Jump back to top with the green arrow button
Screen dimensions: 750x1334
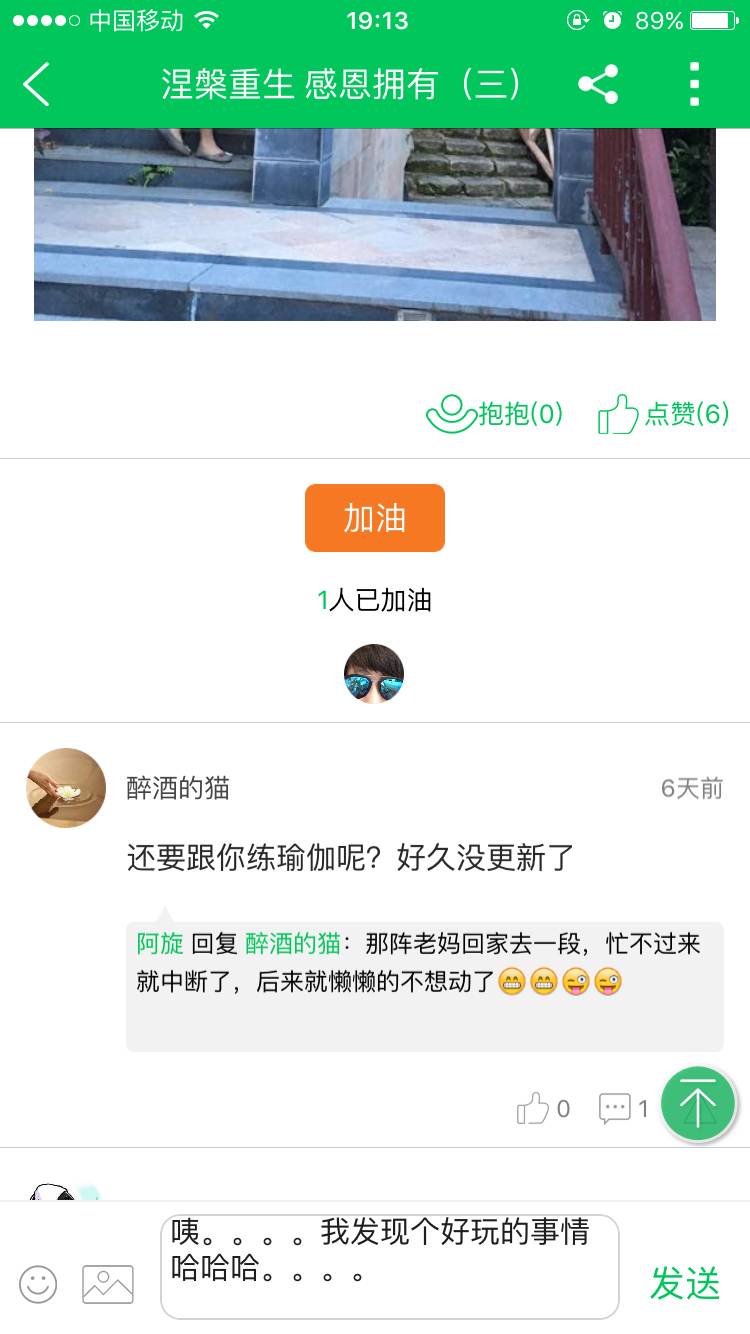(698, 1104)
